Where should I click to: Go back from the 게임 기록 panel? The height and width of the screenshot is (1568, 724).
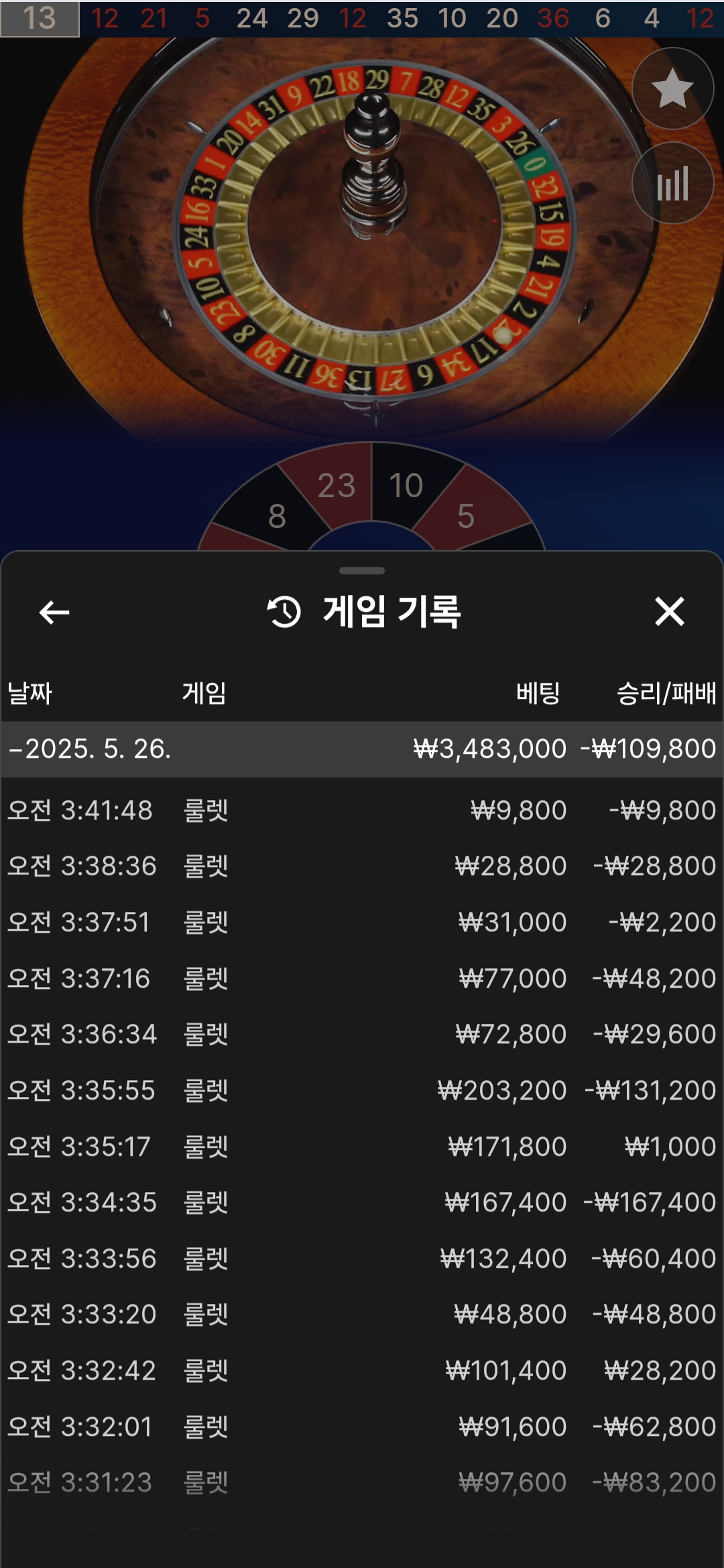54,612
